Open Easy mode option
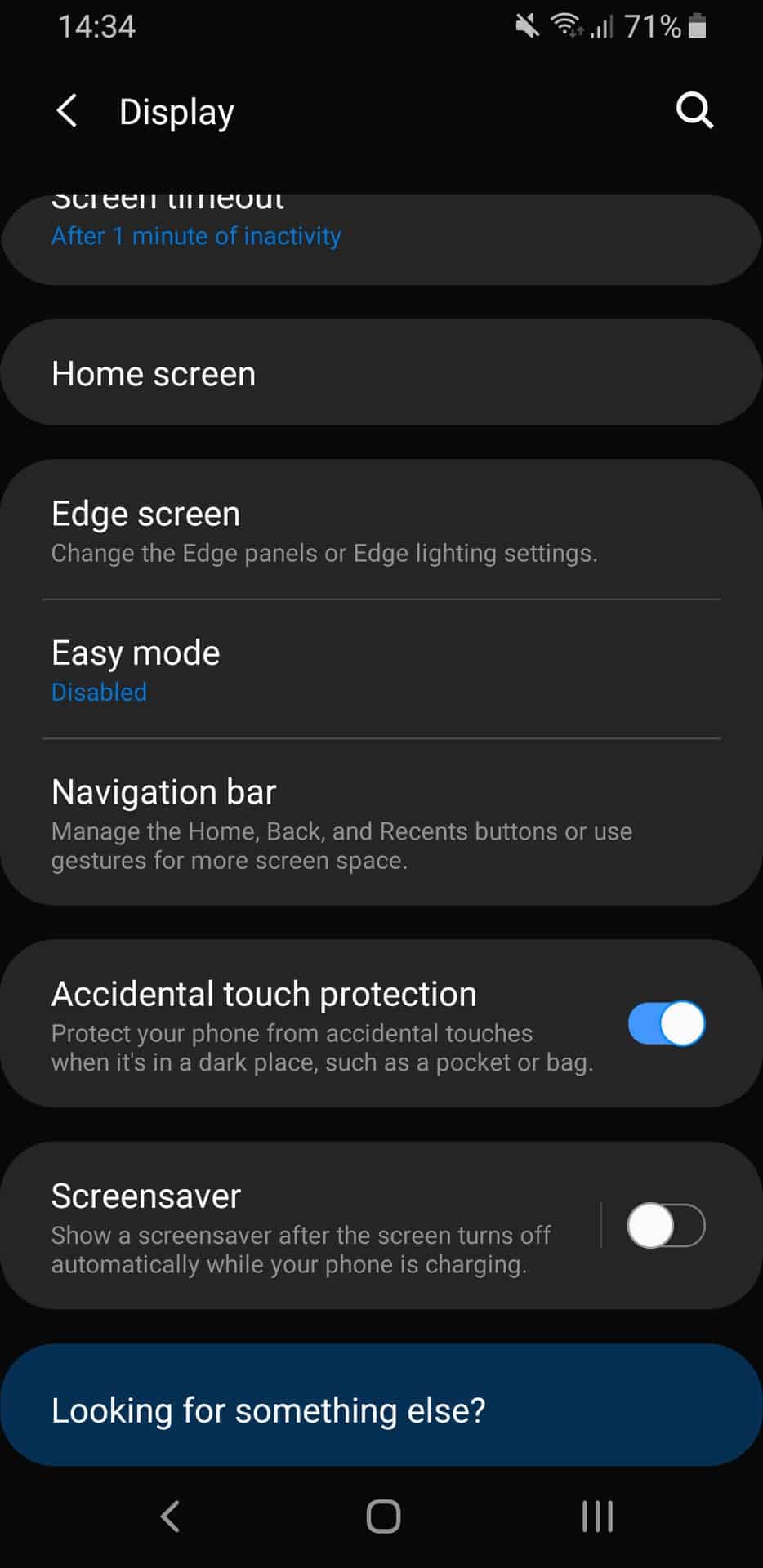 327,670
